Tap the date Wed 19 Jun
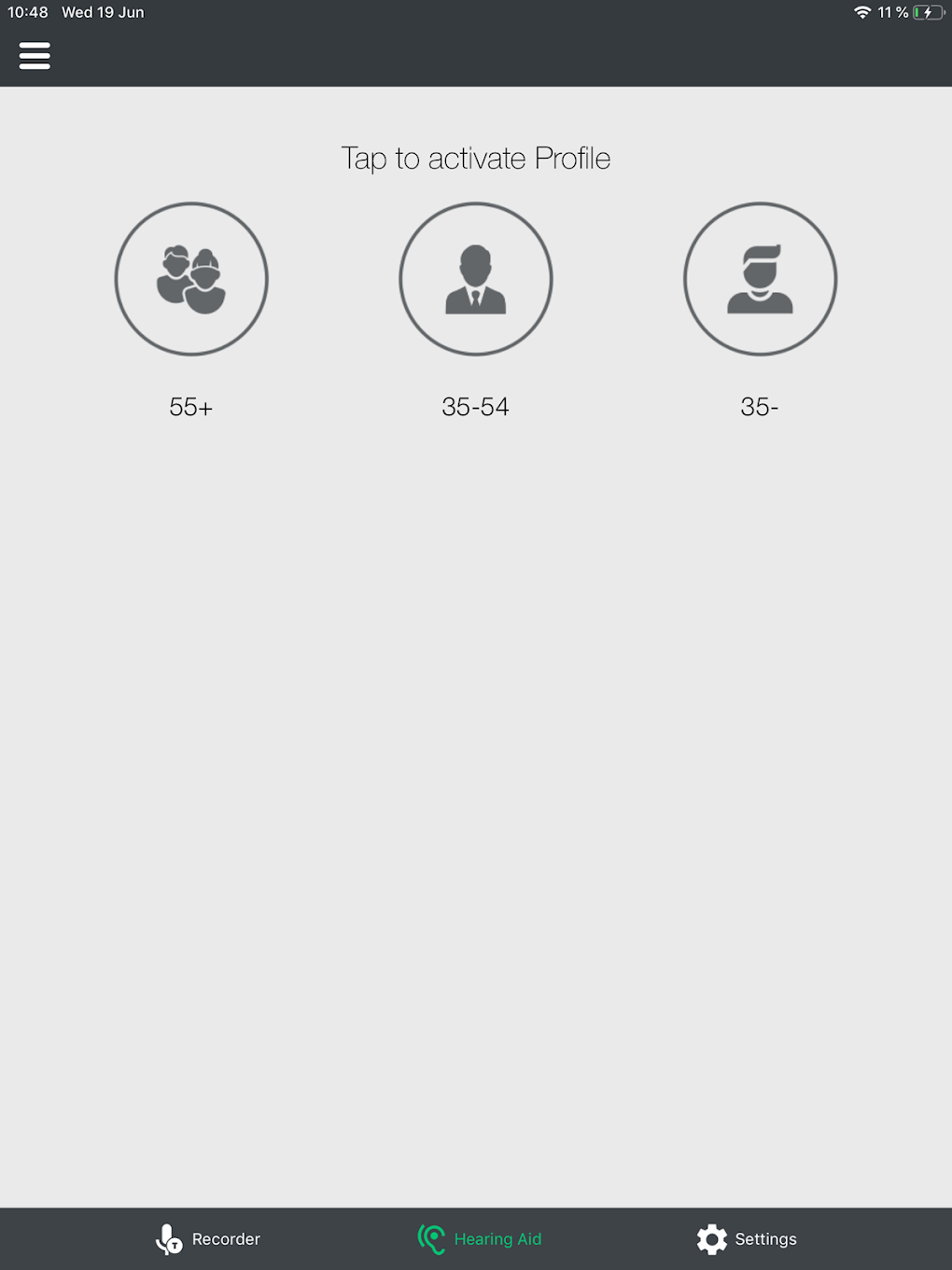Image resolution: width=952 pixels, height=1270 pixels. [x=103, y=12]
